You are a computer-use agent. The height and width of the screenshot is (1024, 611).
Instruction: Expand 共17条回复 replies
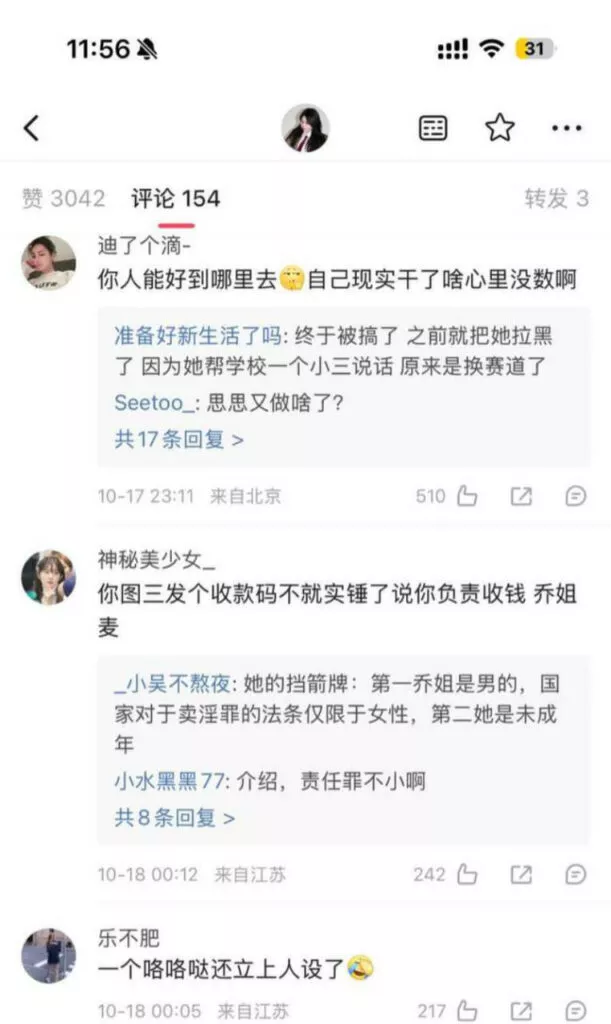(178, 439)
